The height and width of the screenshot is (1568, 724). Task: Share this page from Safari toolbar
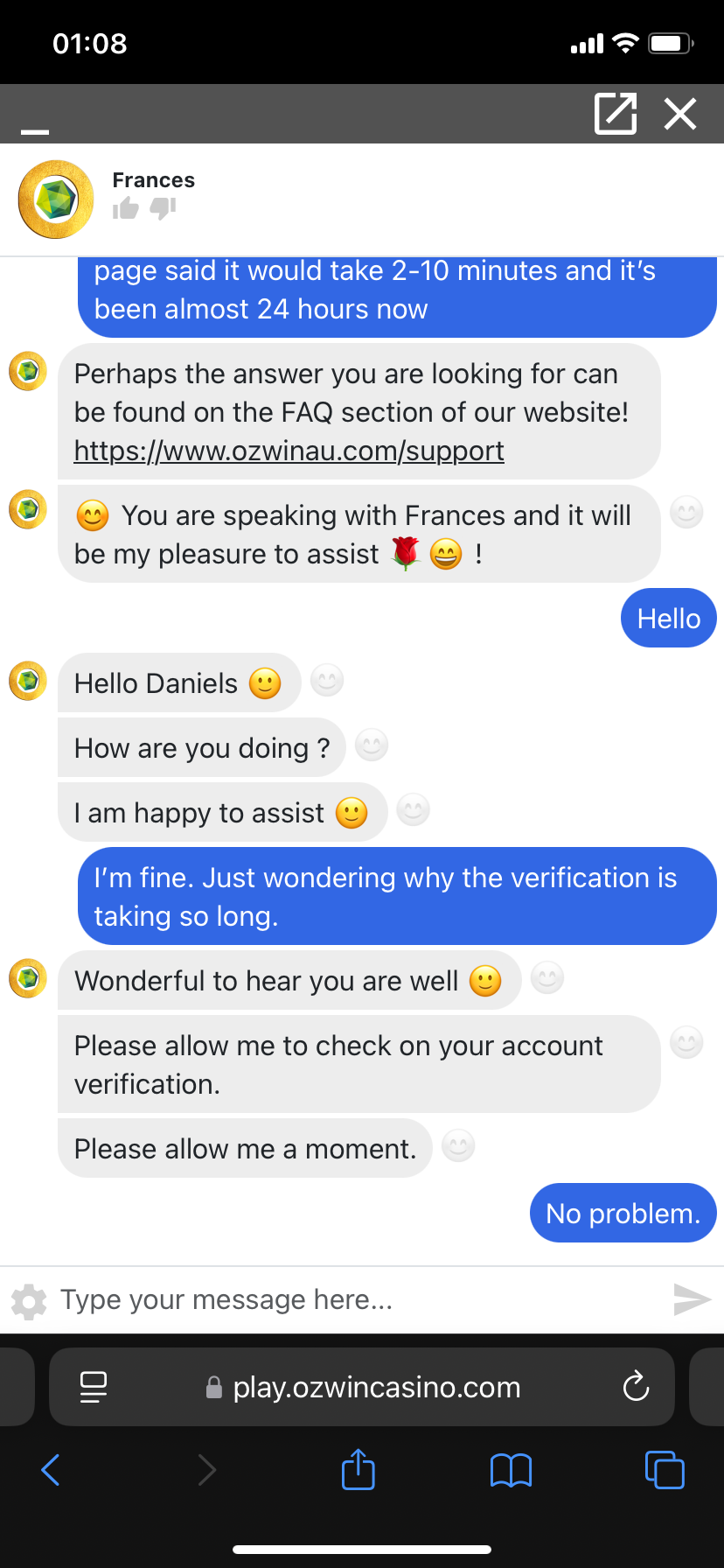click(359, 1469)
